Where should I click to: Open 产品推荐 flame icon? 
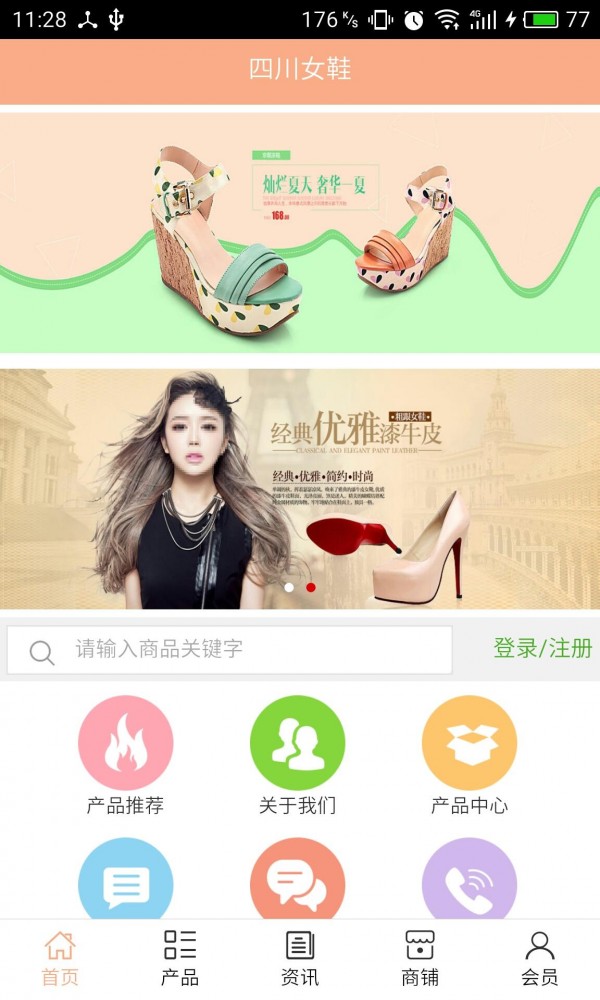pyautogui.click(x=126, y=743)
